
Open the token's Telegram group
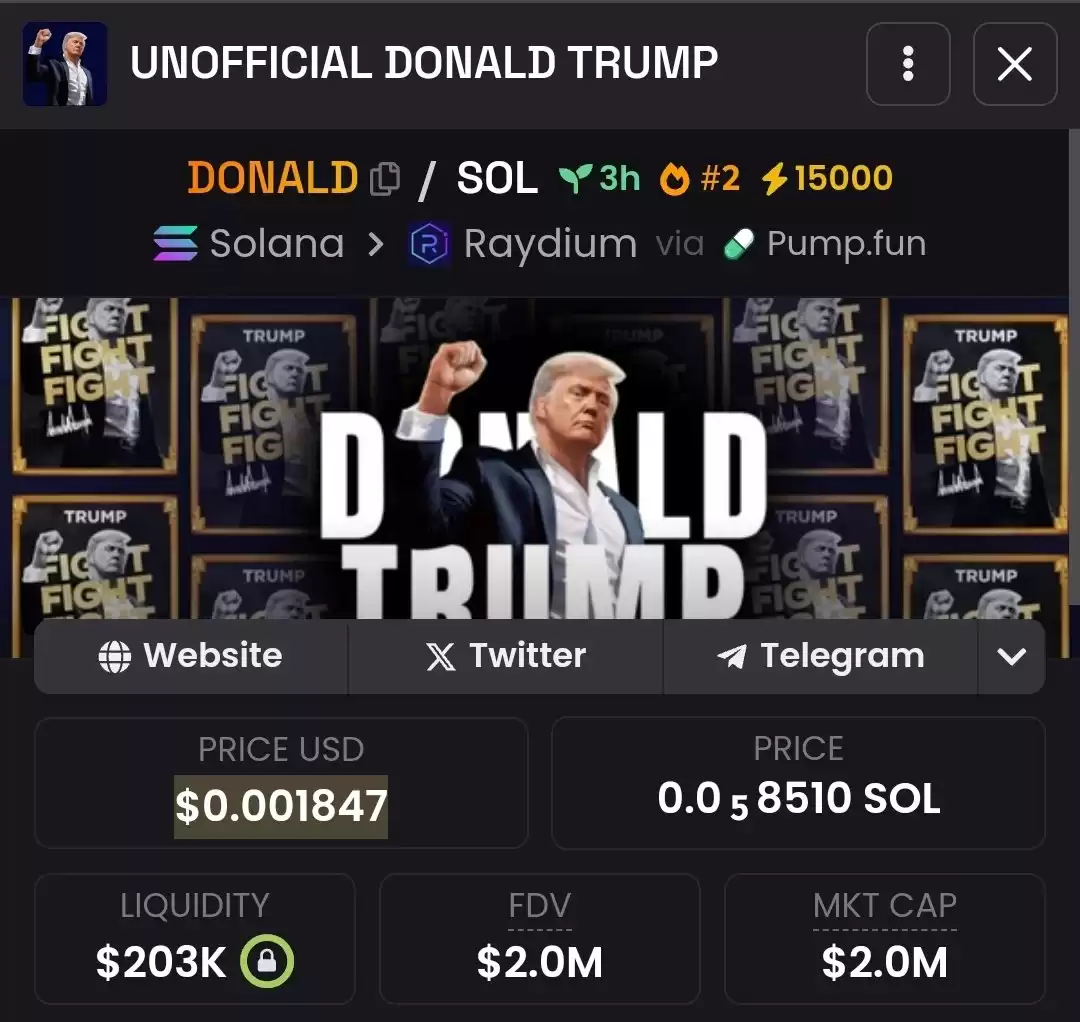(x=820, y=656)
